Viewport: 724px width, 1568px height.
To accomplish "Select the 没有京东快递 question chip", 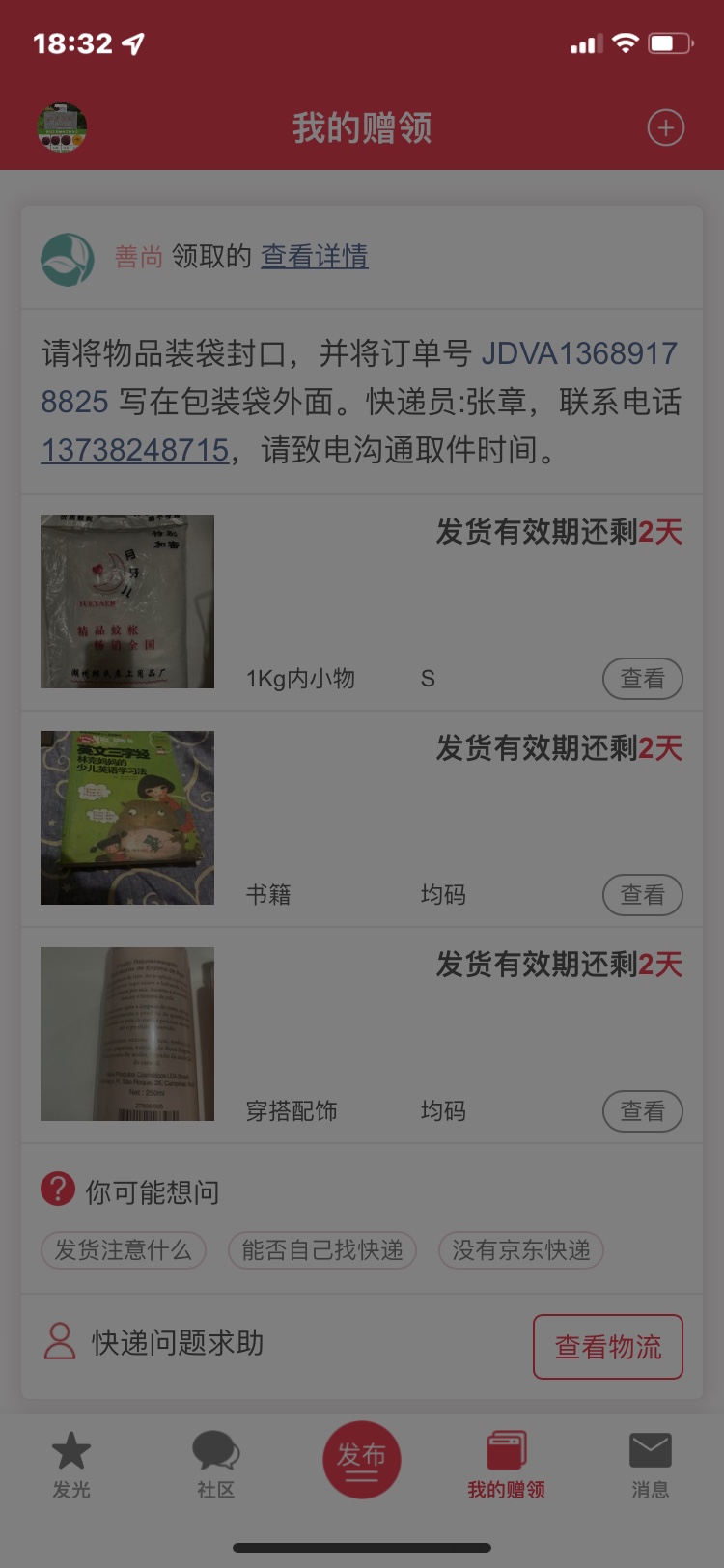I will pos(520,1250).
